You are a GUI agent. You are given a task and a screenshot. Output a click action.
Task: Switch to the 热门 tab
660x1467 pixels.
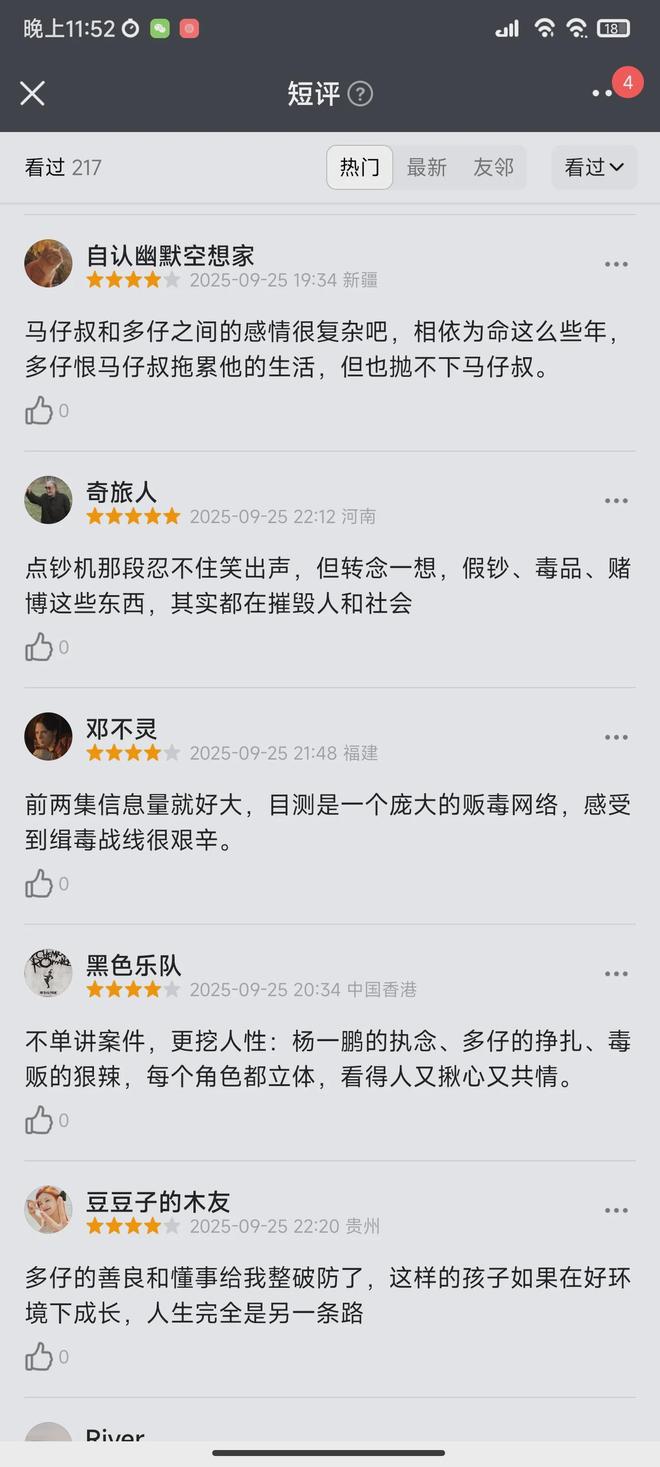pyautogui.click(x=359, y=168)
